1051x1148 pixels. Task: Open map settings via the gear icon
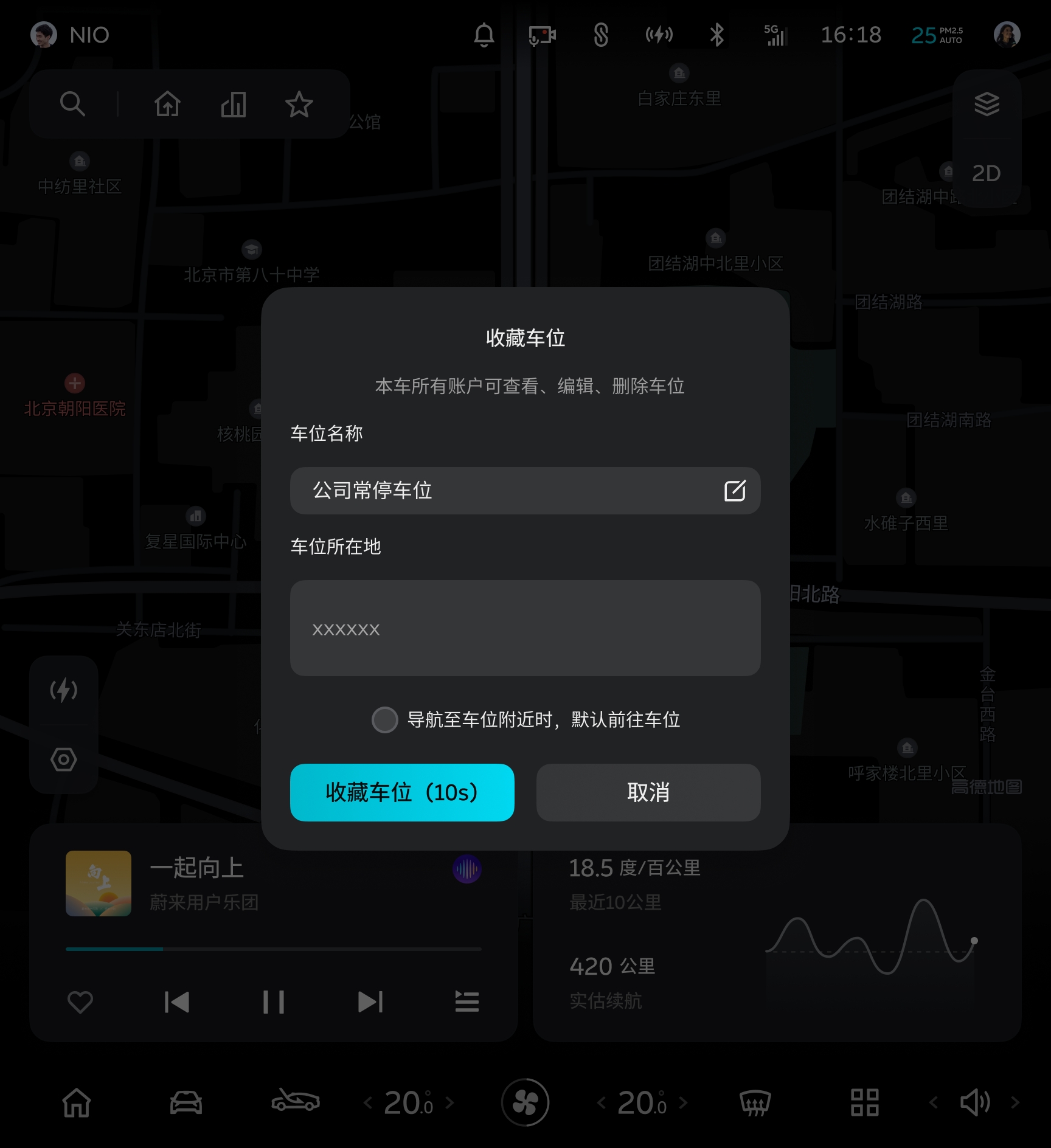(64, 759)
